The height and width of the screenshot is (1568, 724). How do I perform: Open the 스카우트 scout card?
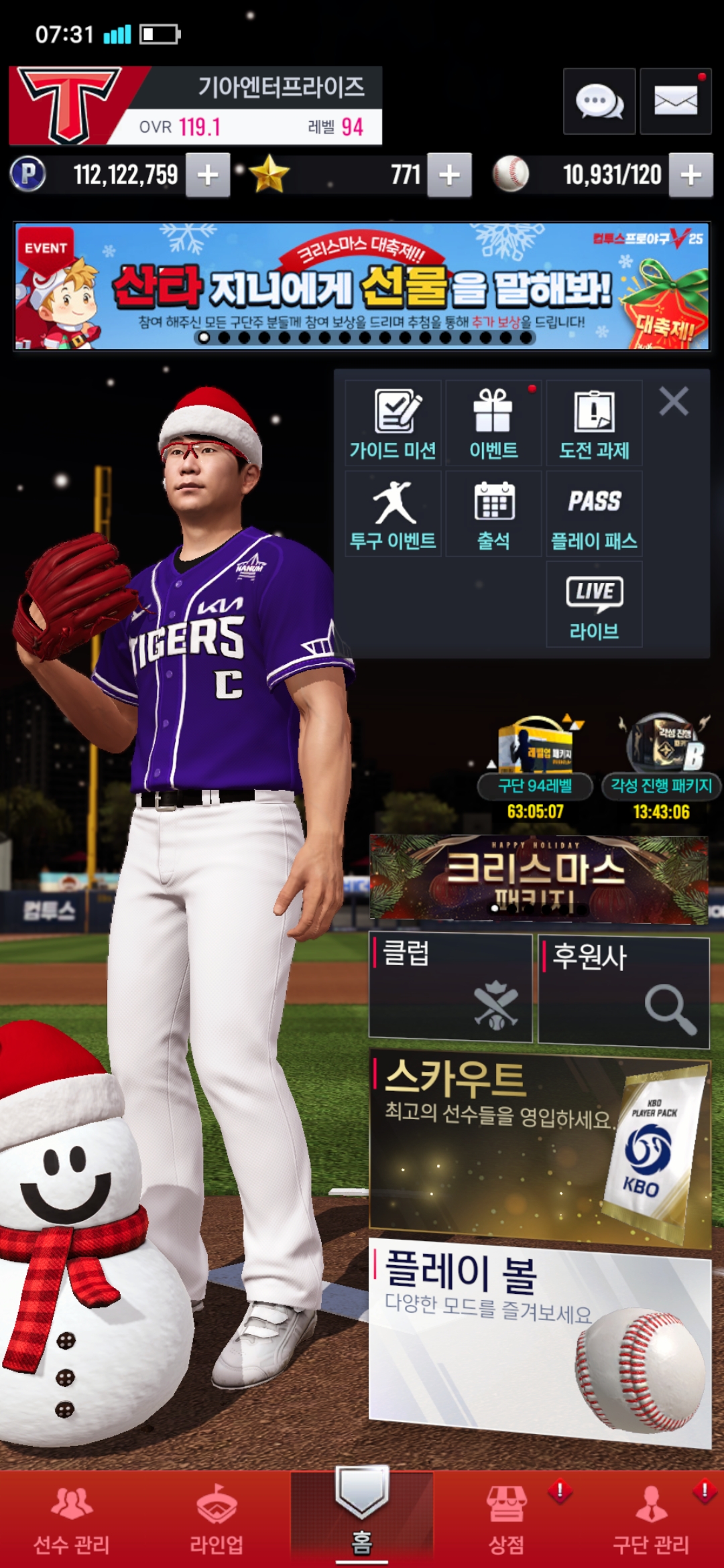[540, 1146]
